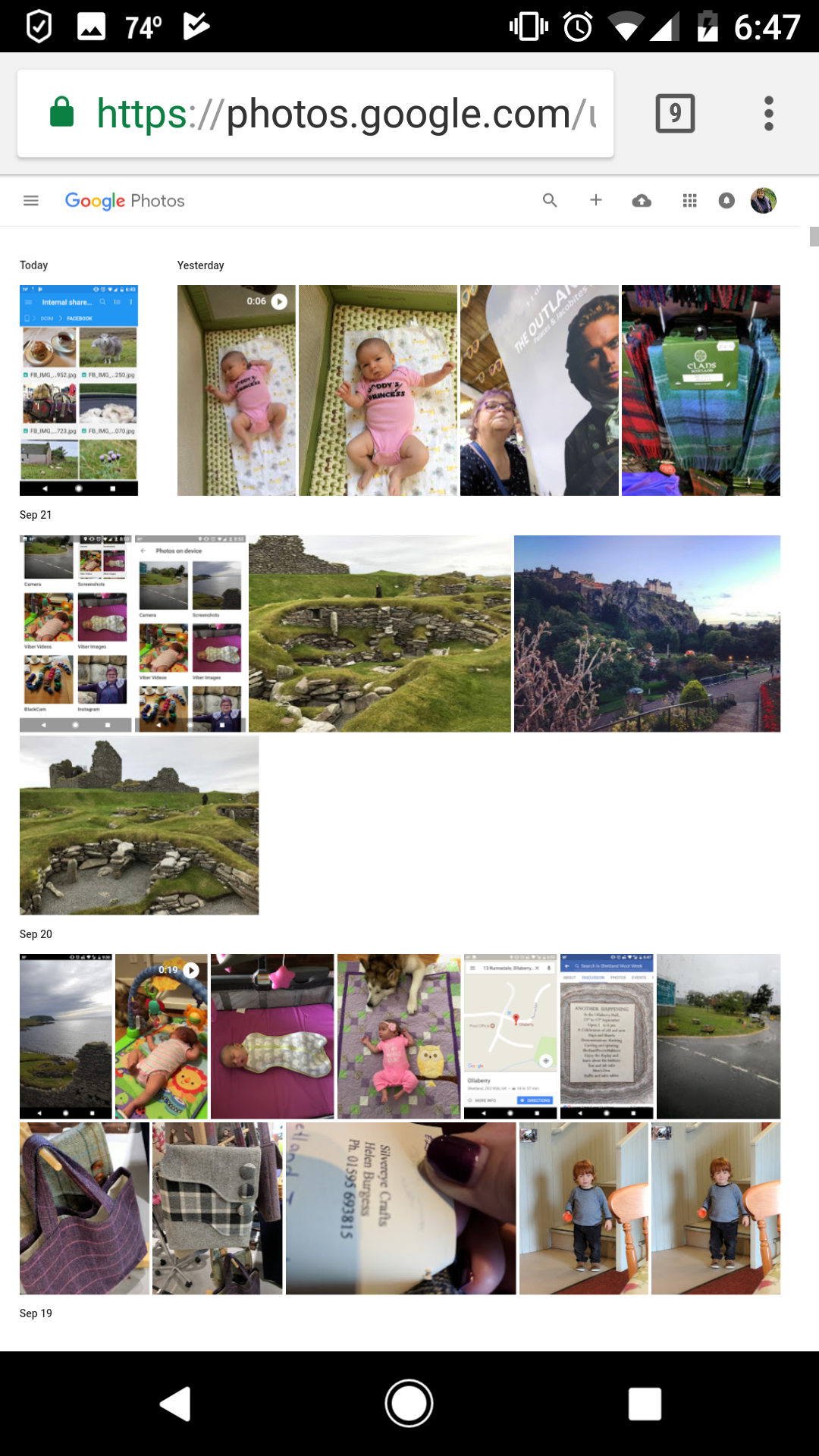Open the notifications bell icon

coord(726,201)
